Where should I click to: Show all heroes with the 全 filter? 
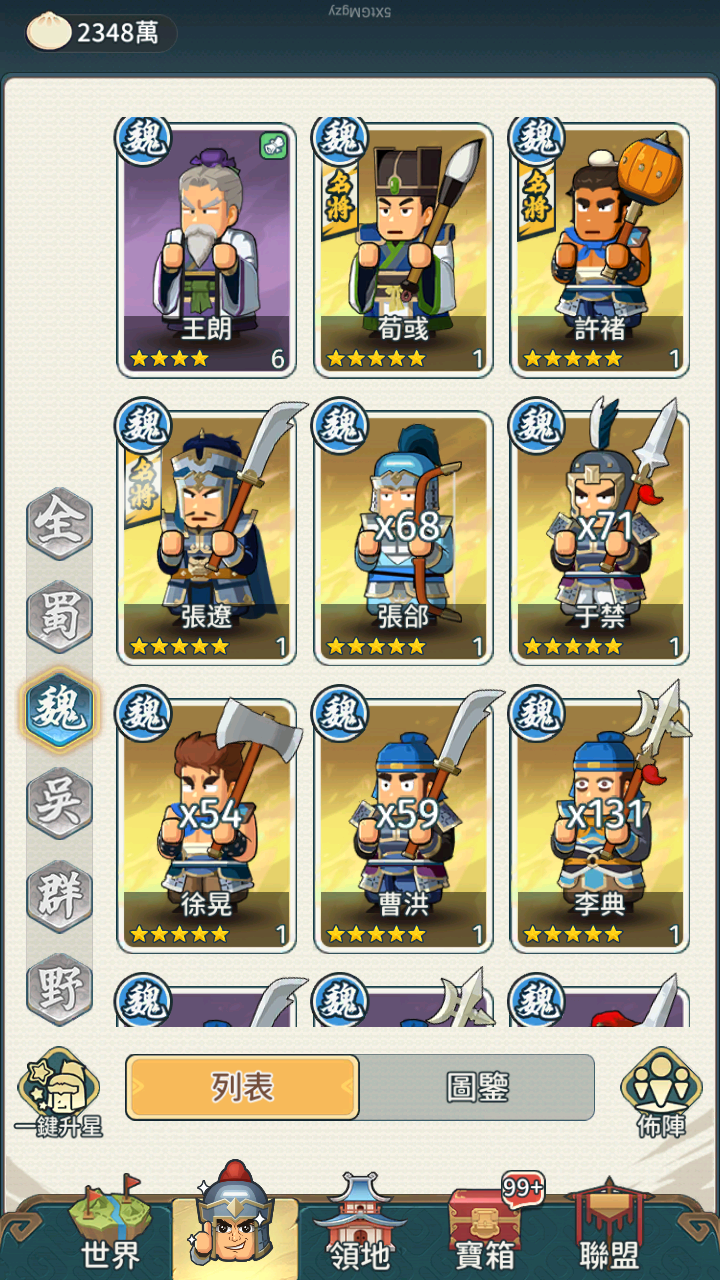point(59,523)
